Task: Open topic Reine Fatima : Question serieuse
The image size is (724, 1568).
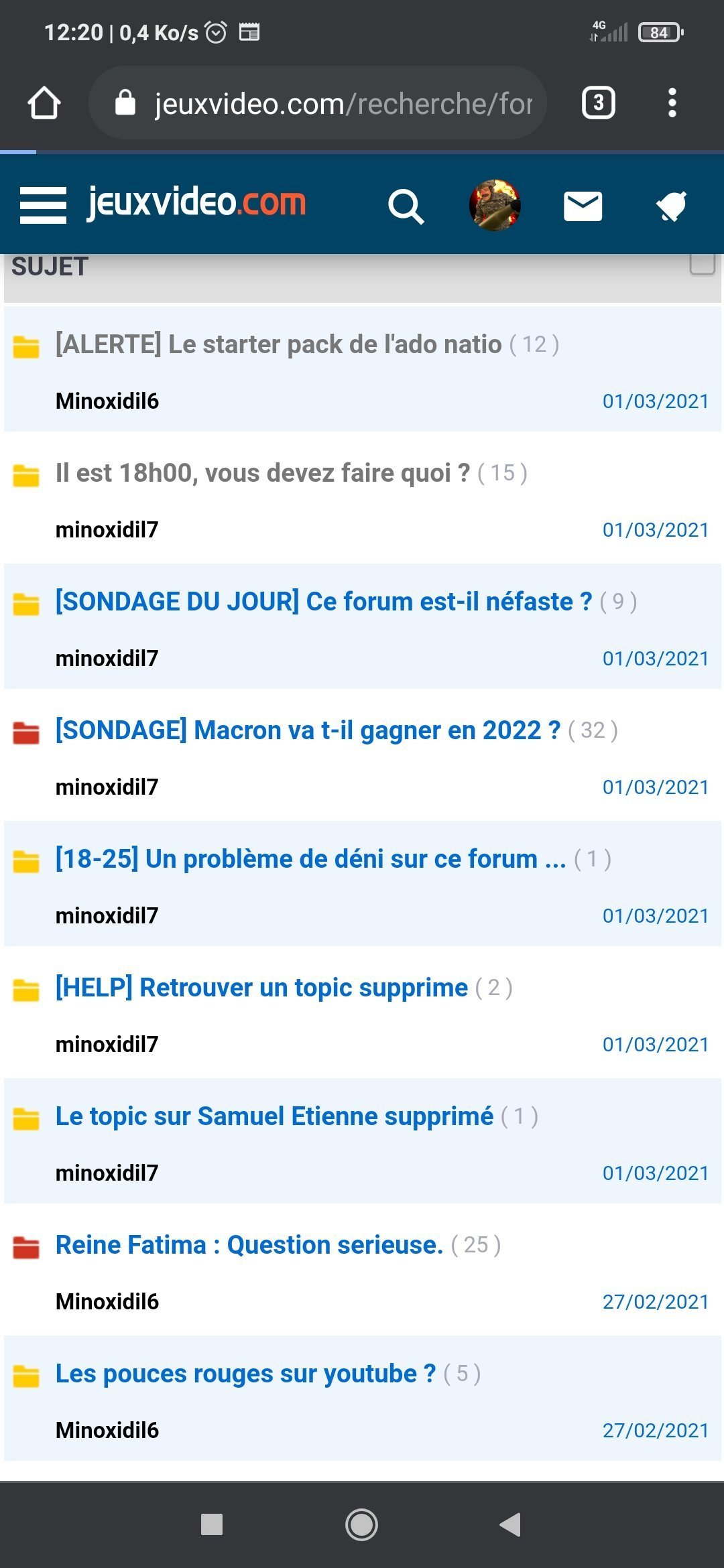Action: tap(249, 1245)
